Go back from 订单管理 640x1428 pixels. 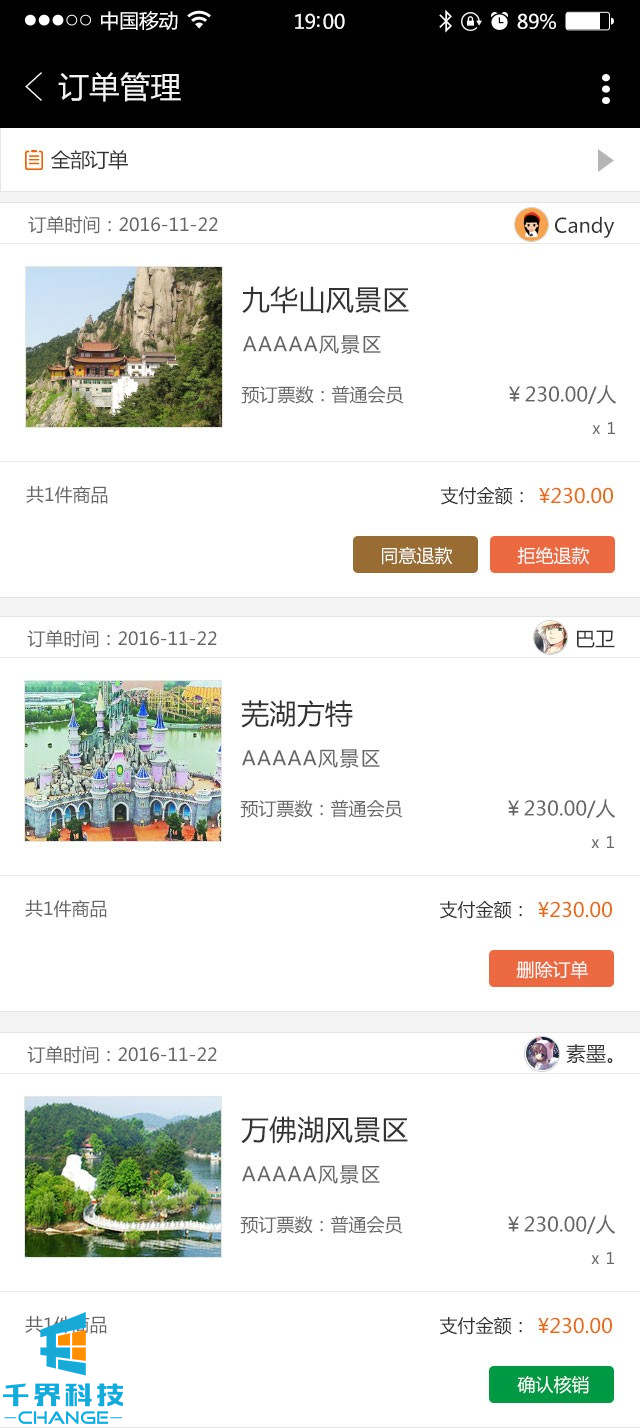(x=34, y=87)
